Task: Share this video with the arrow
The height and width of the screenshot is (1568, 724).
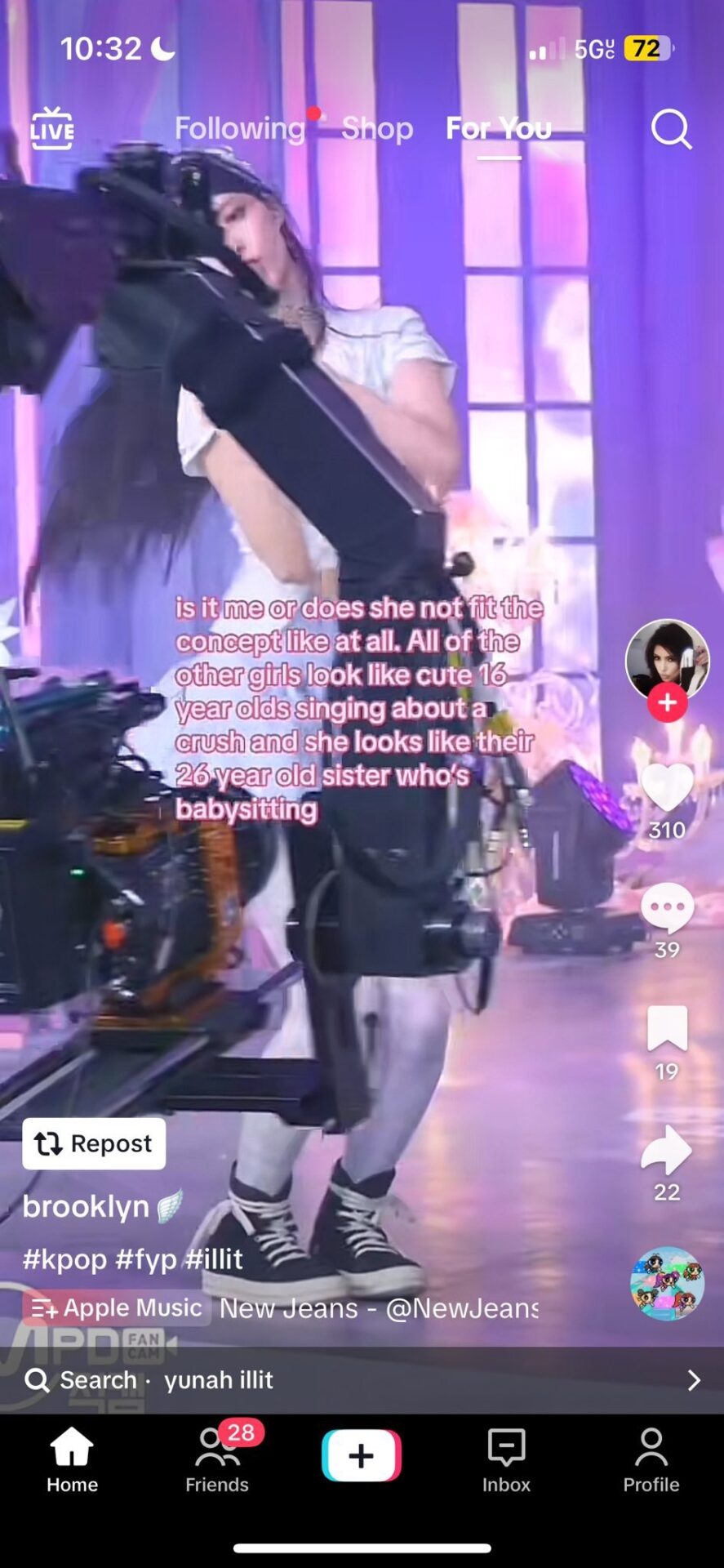Action: (667, 1150)
